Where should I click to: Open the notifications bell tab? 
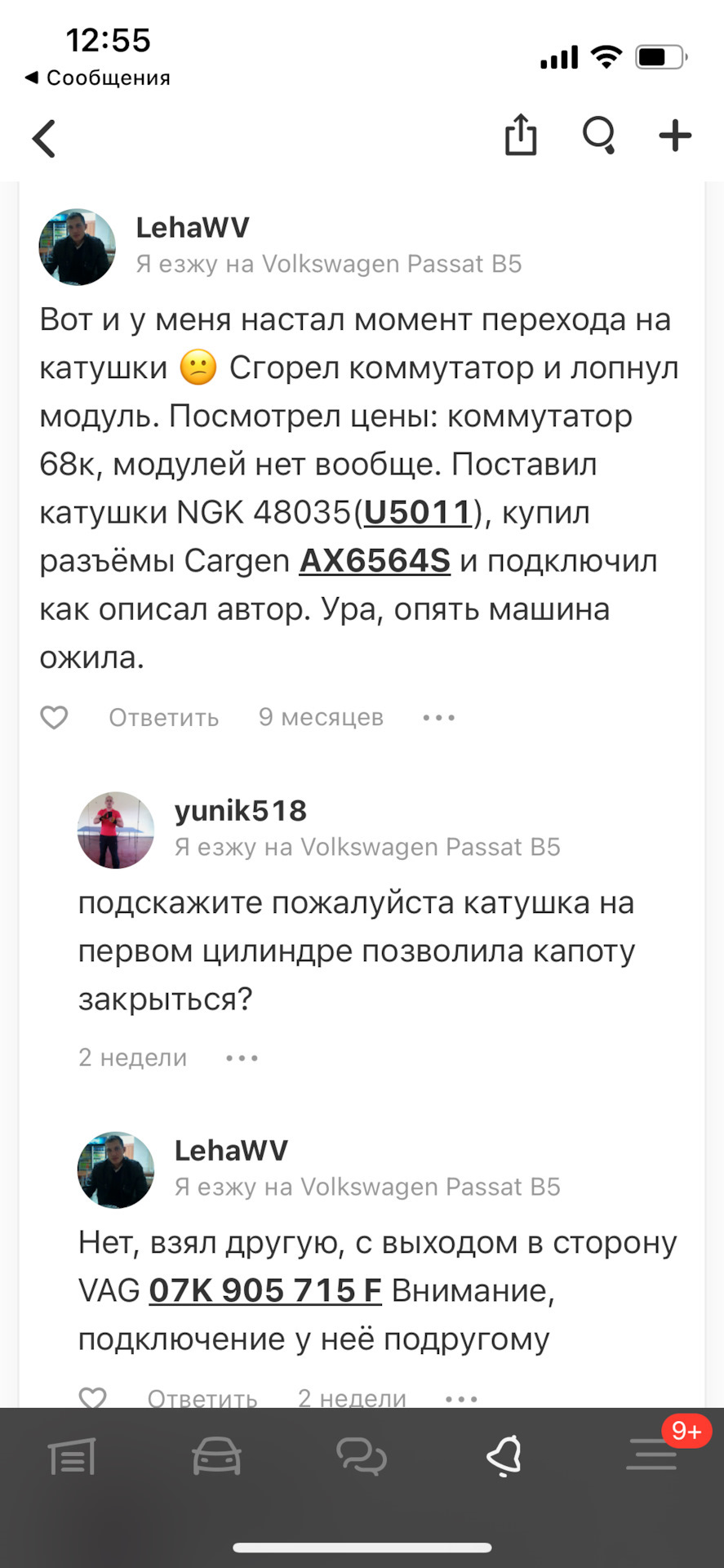[x=505, y=1457]
